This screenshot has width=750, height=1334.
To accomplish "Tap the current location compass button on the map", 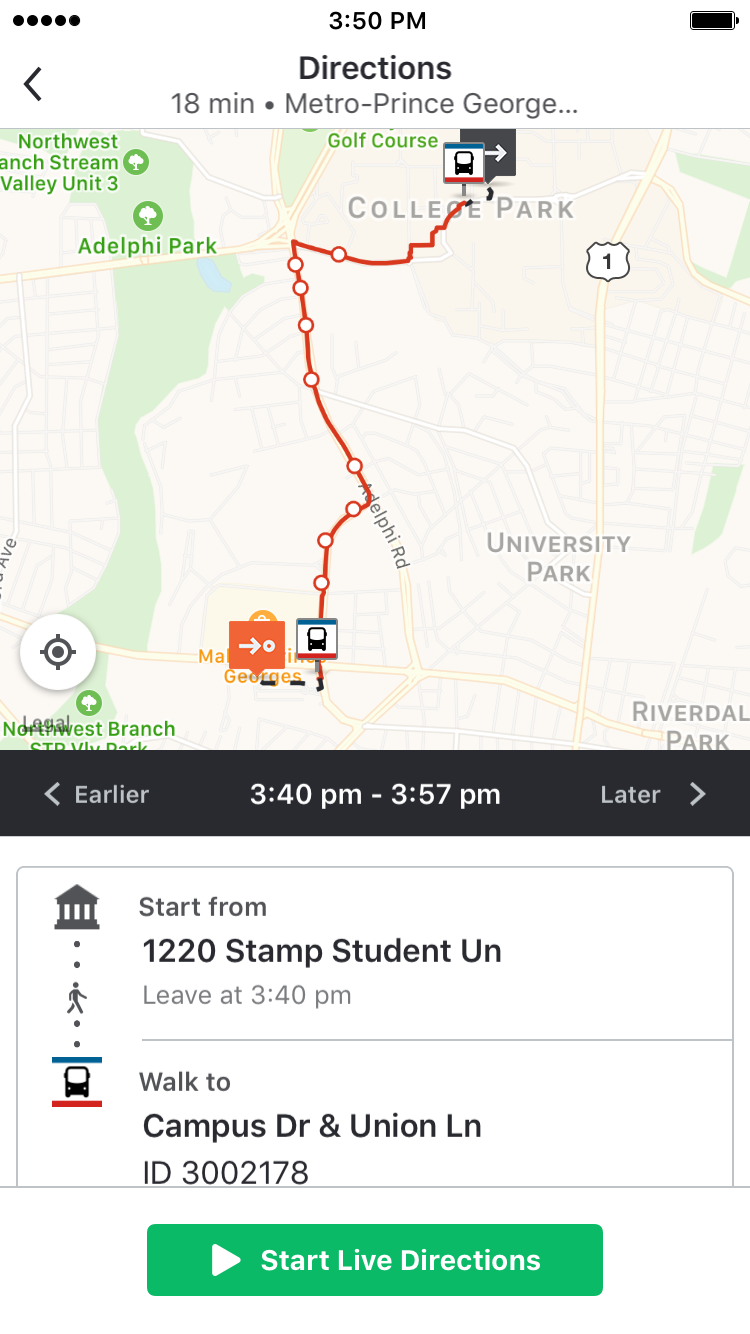I will (x=57, y=651).
